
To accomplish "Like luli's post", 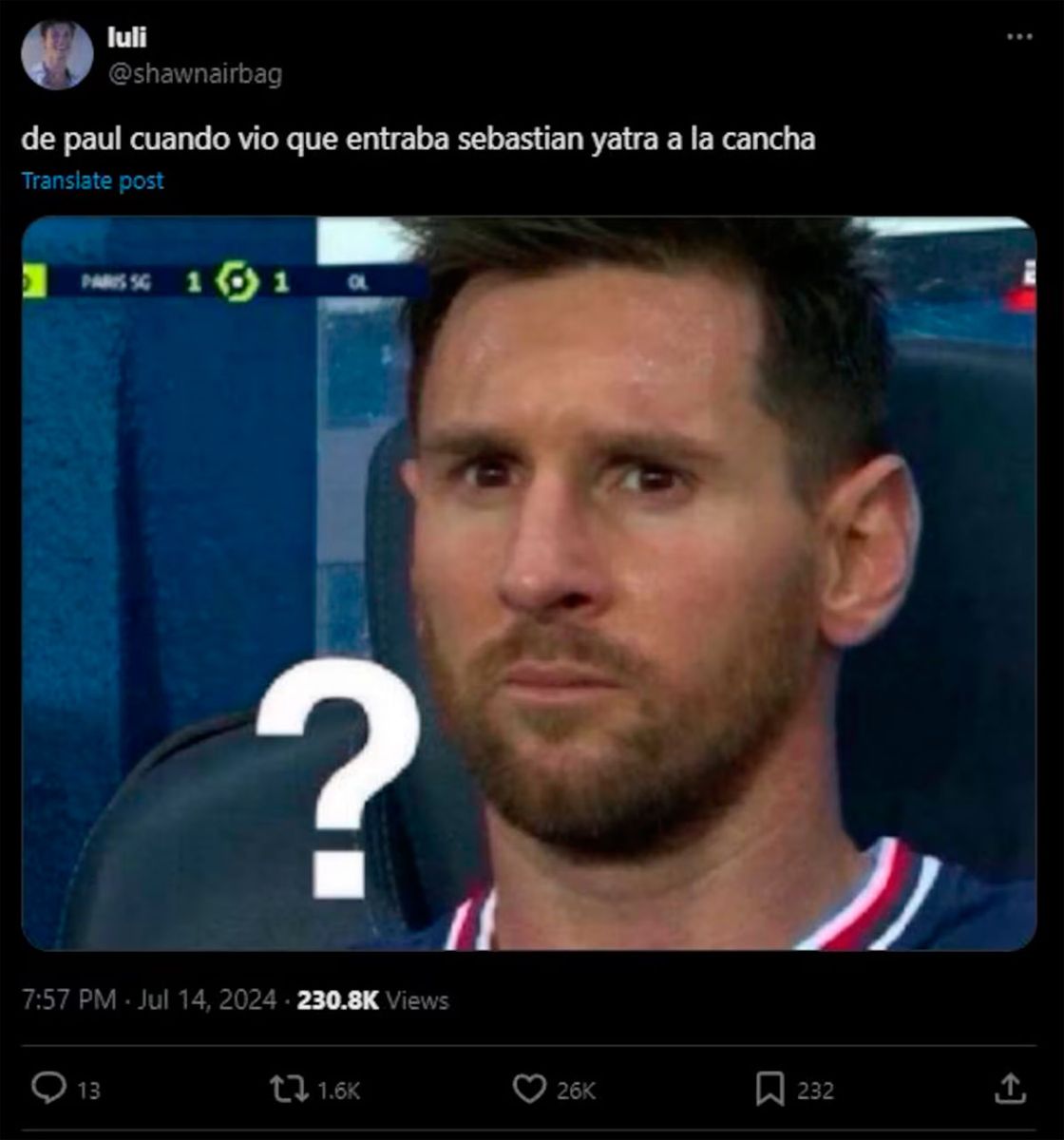I will tap(529, 1089).
